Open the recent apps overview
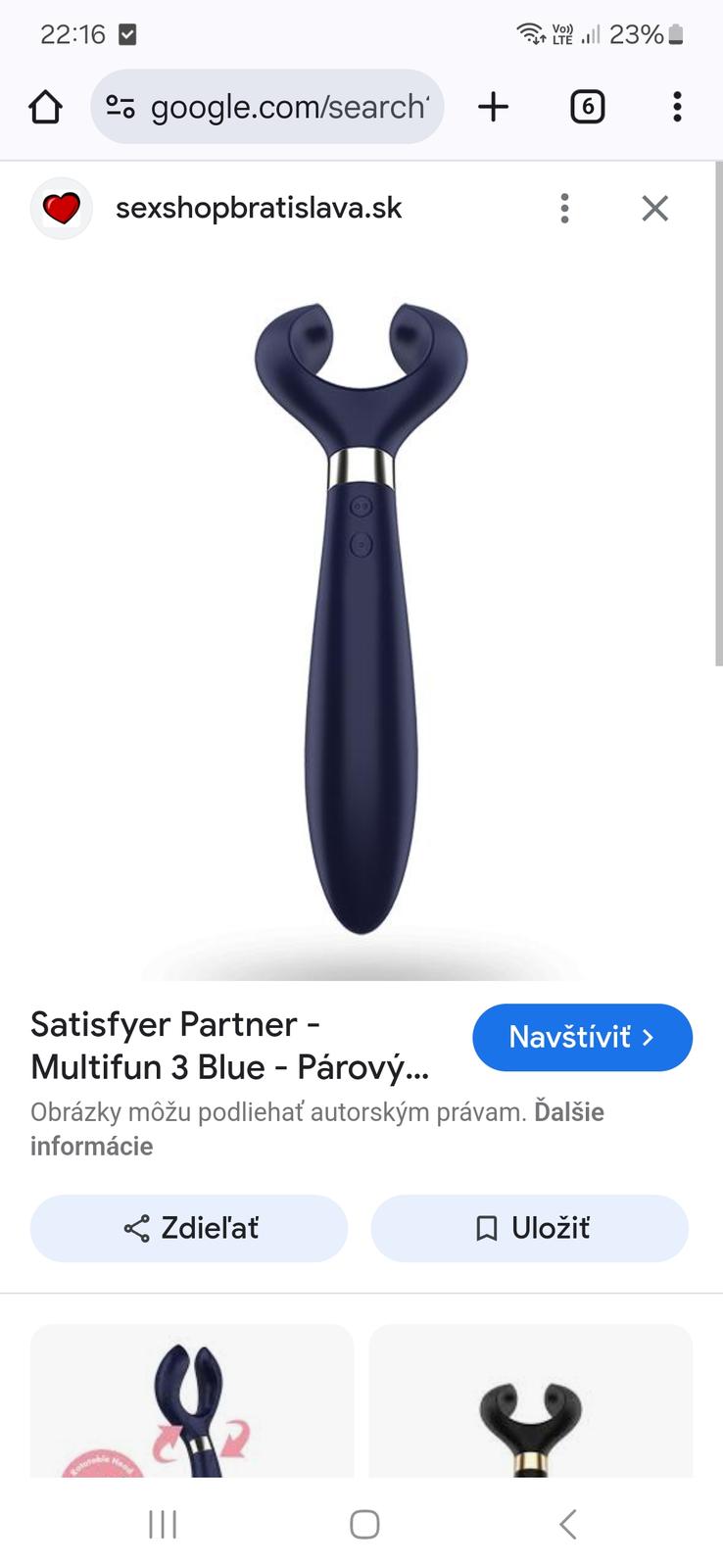This screenshot has height=1568, width=723. click(163, 1524)
